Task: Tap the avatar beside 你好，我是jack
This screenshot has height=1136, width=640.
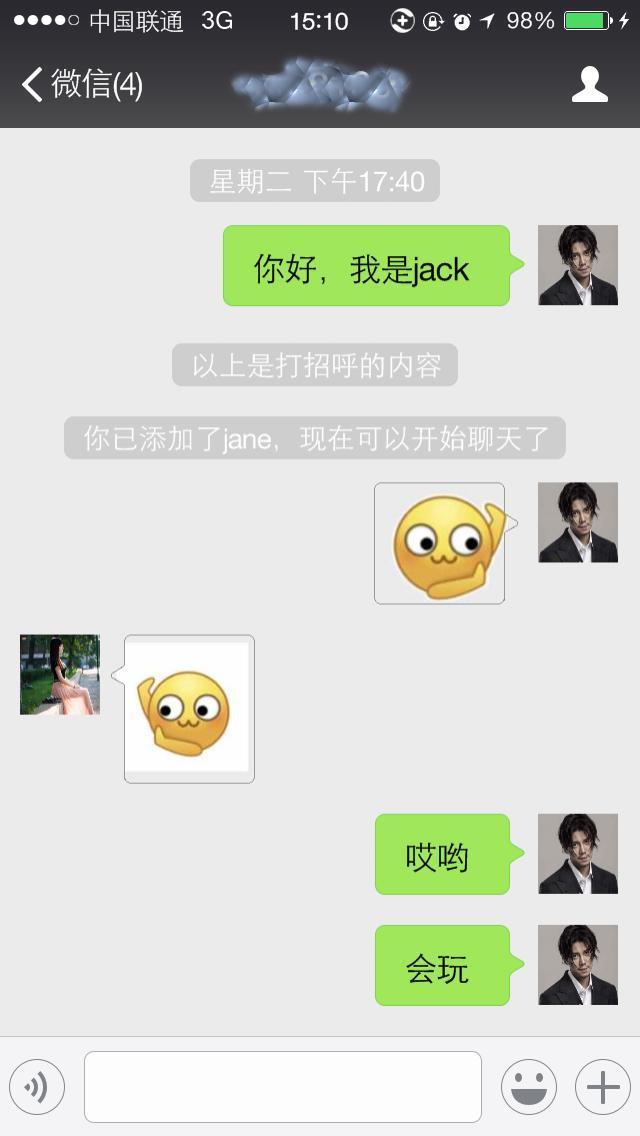Action: (578, 265)
